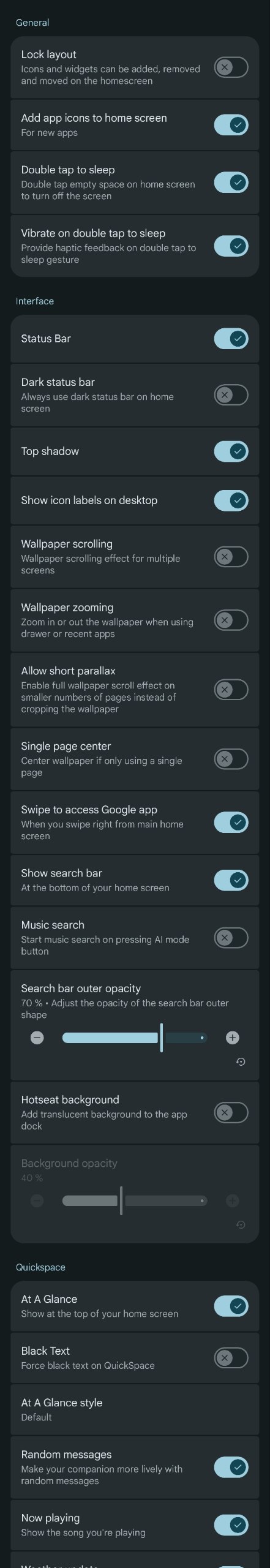The image size is (270, 1568).
Task: Turn off Add app icons to home screen
Action: (231, 125)
